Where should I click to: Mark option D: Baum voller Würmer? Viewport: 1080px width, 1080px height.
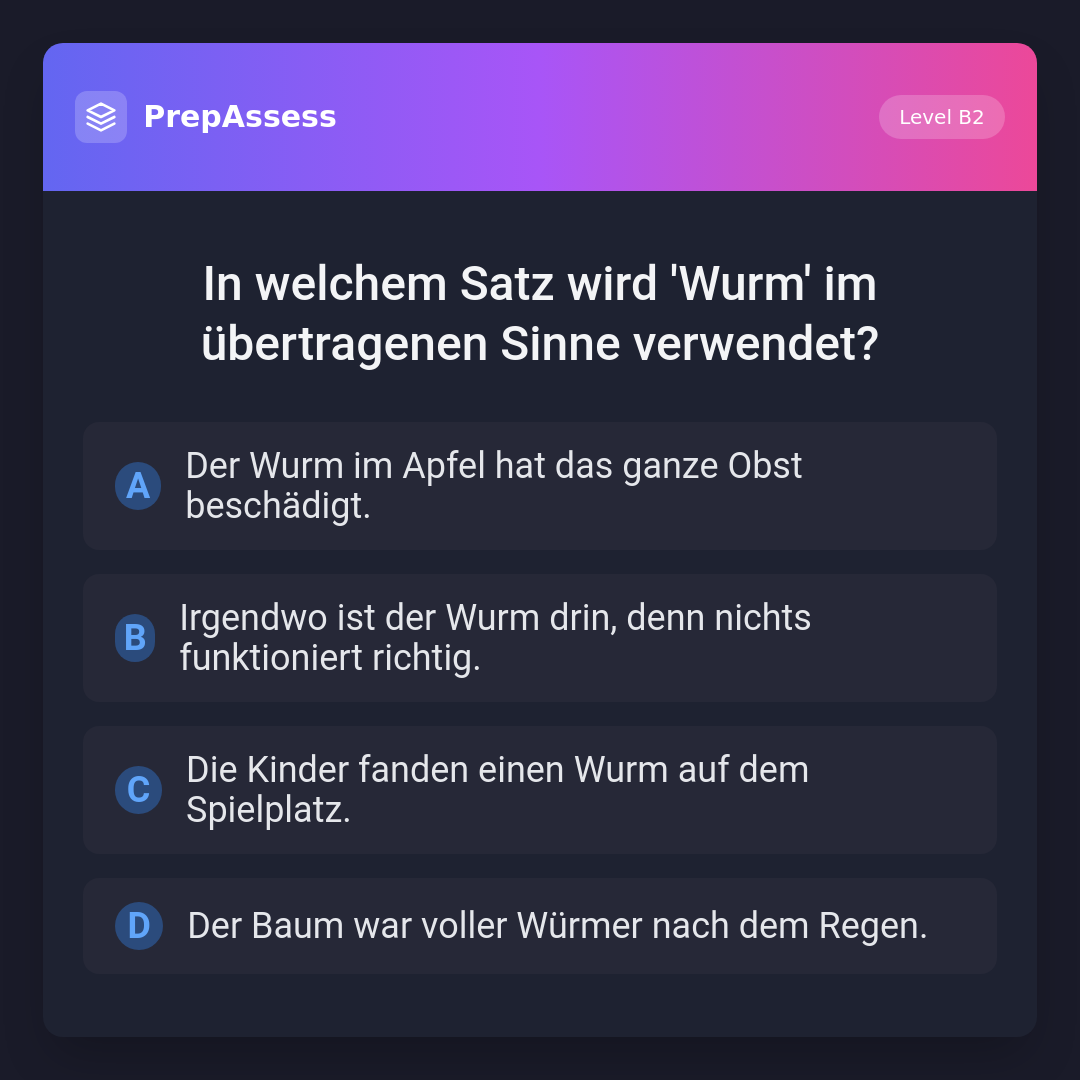pyautogui.click(x=539, y=926)
